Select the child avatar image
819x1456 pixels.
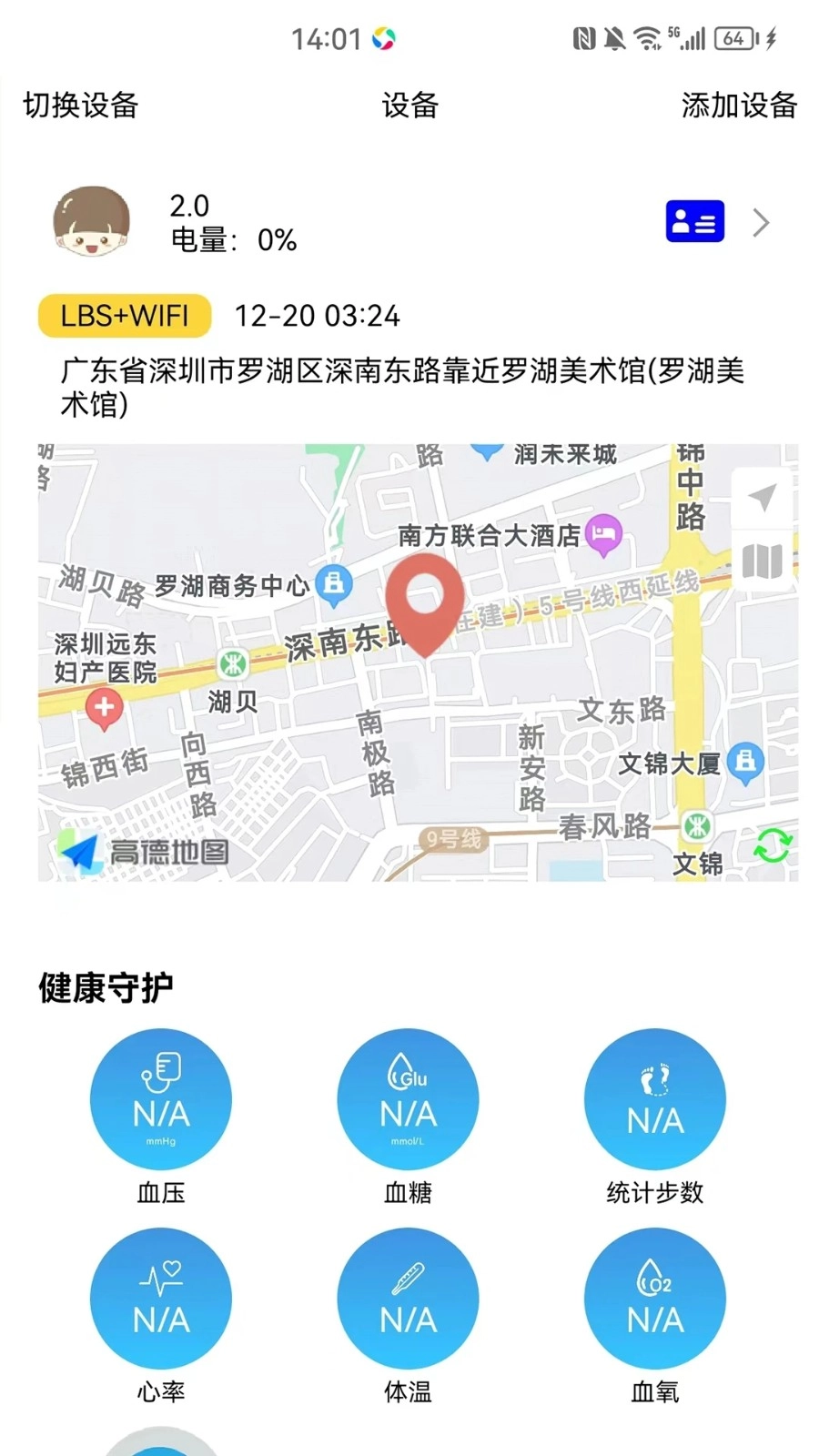coord(90,221)
